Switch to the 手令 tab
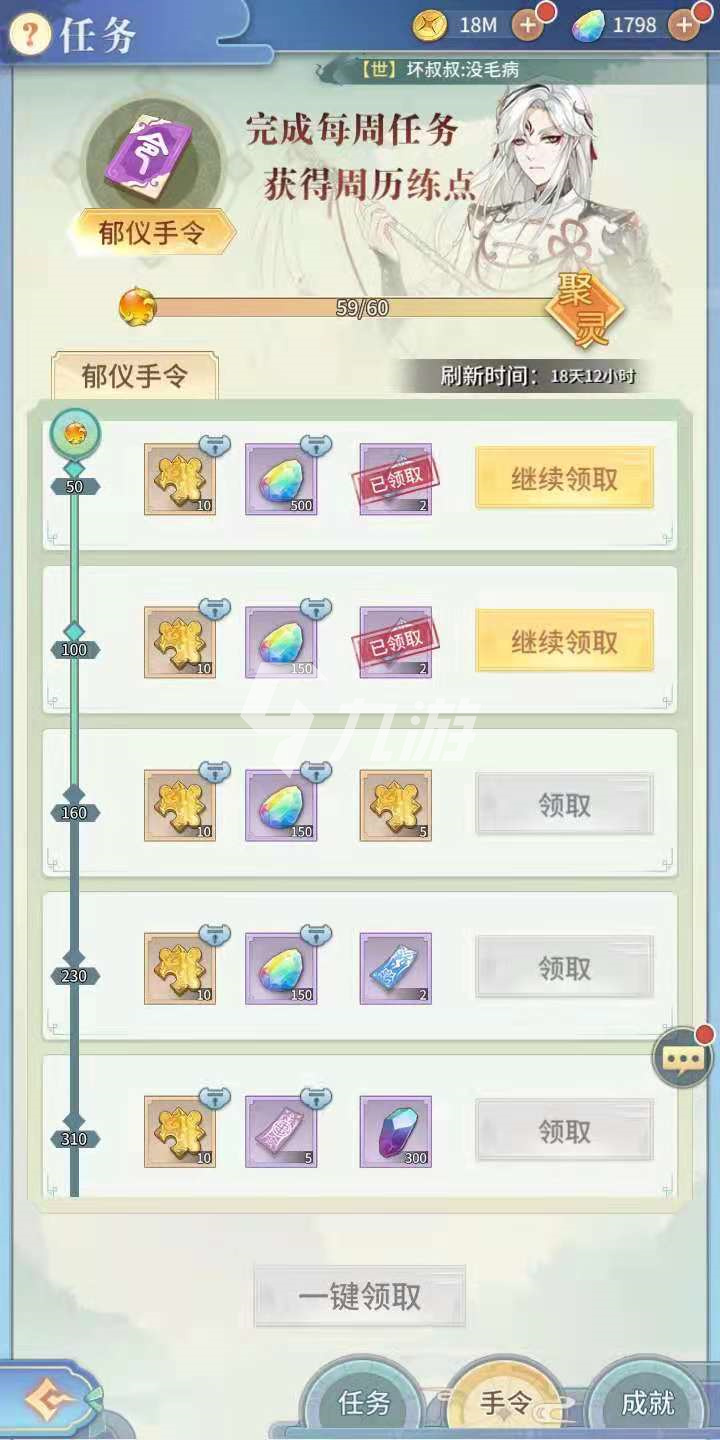The height and width of the screenshot is (1440, 720). pyautogui.click(x=506, y=1402)
